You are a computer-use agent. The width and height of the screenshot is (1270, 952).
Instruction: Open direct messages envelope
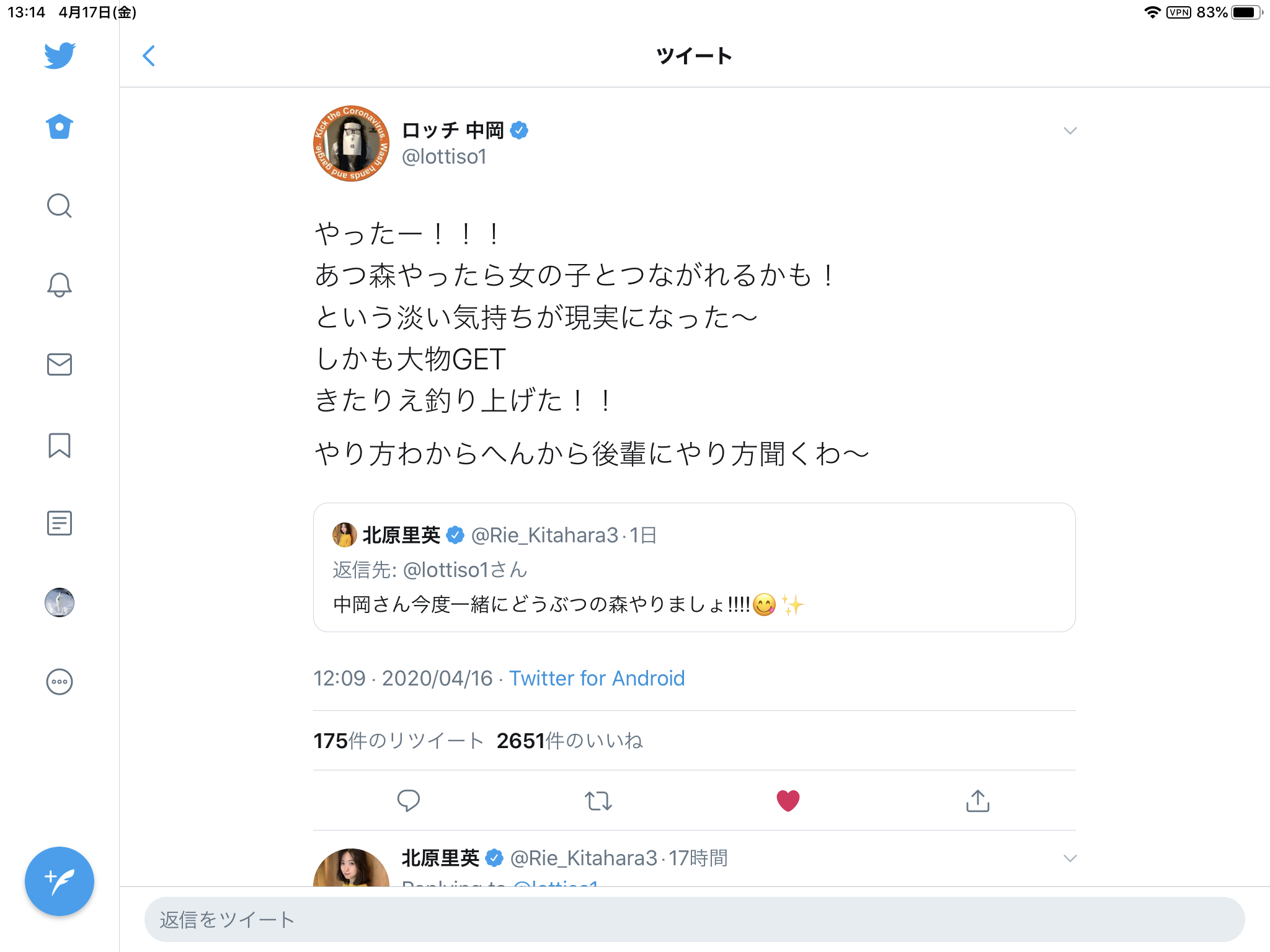pyautogui.click(x=60, y=364)
